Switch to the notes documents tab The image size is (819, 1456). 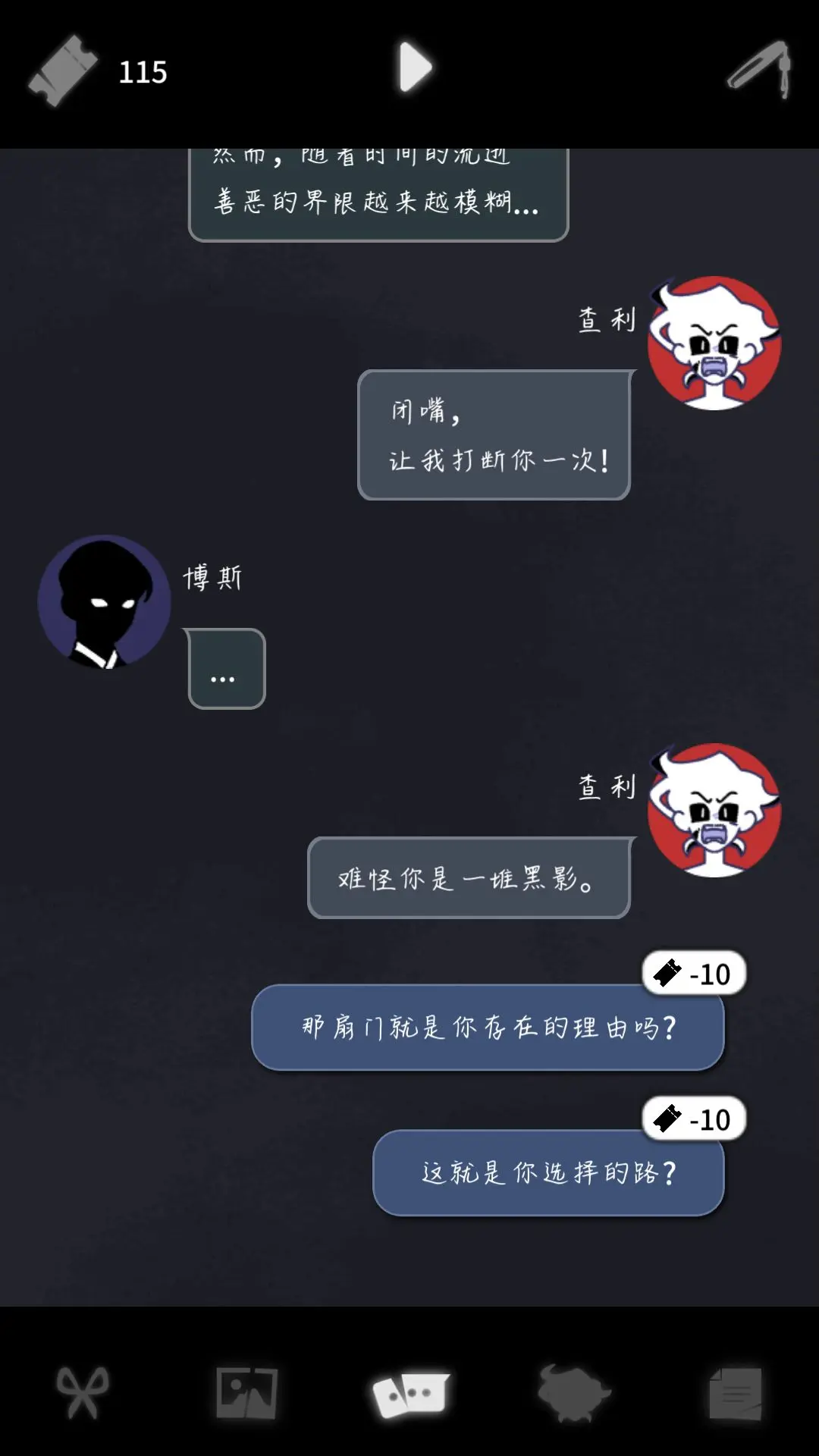tap(736, 1393)
